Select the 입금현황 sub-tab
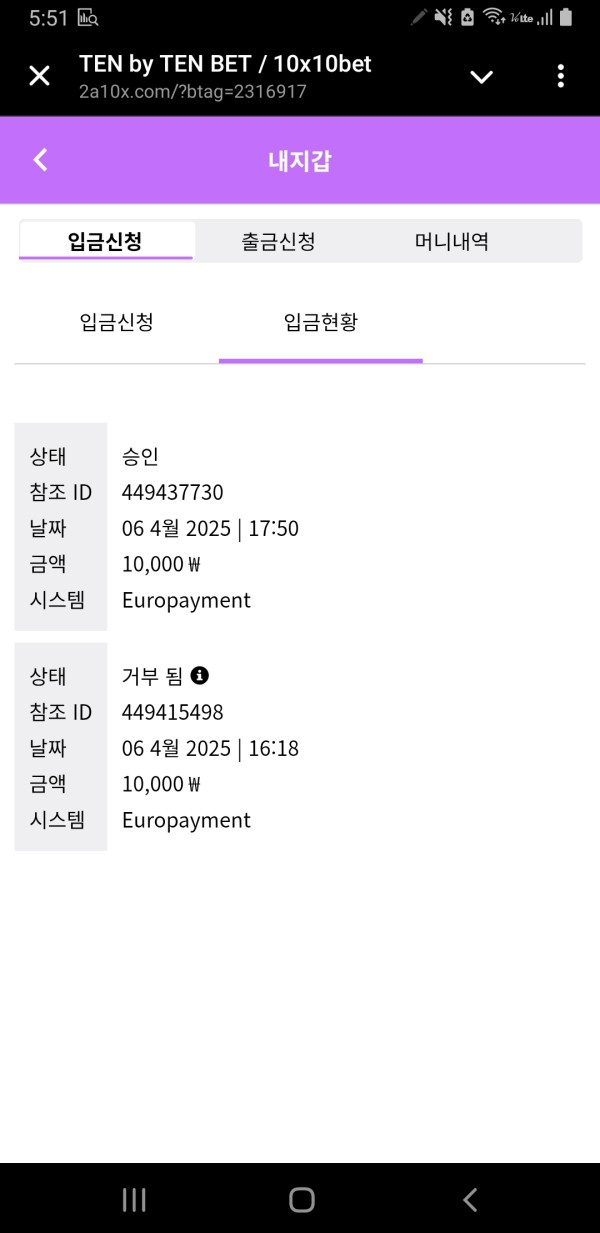This screenshot has width=600, height=1233. click(320, 322)
